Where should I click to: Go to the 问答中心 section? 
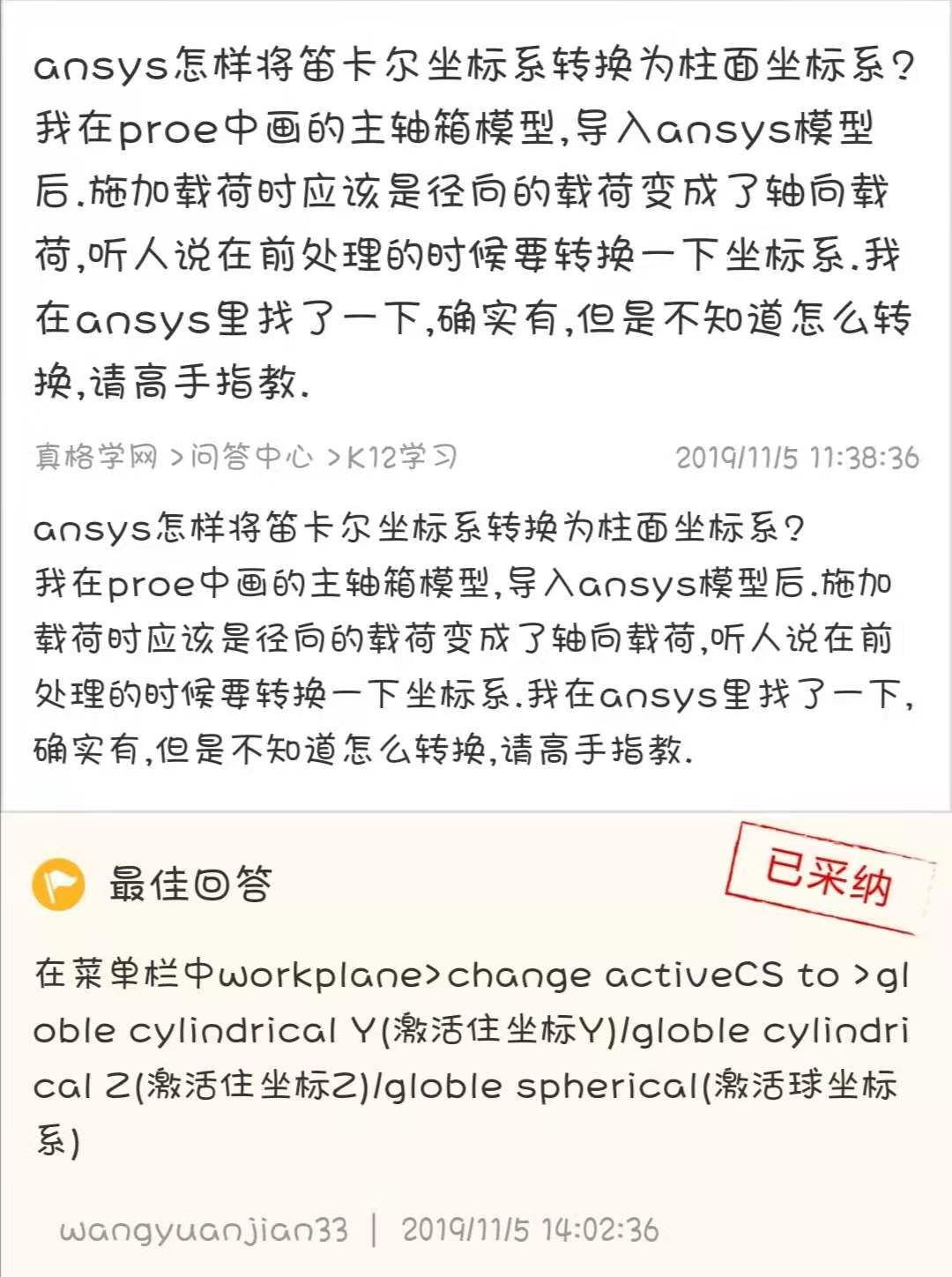(x=251, y=457)
